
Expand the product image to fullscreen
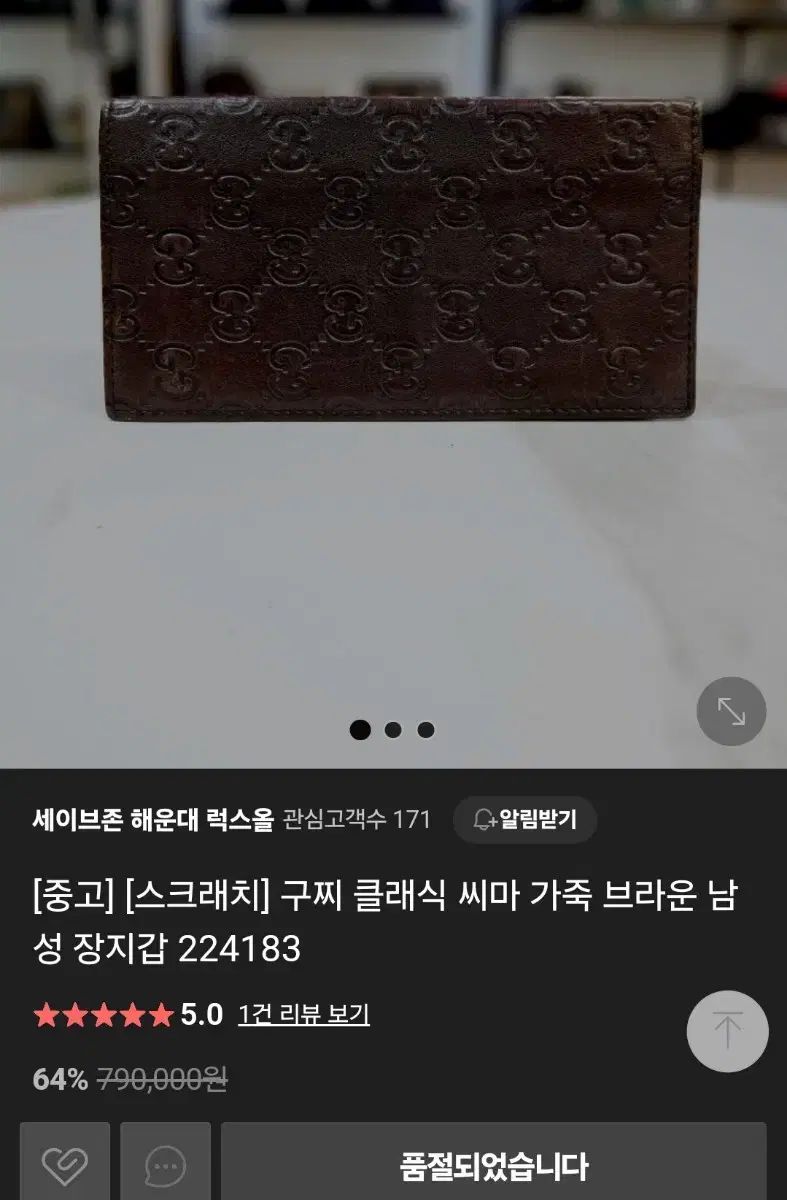[x=731, y=711]
